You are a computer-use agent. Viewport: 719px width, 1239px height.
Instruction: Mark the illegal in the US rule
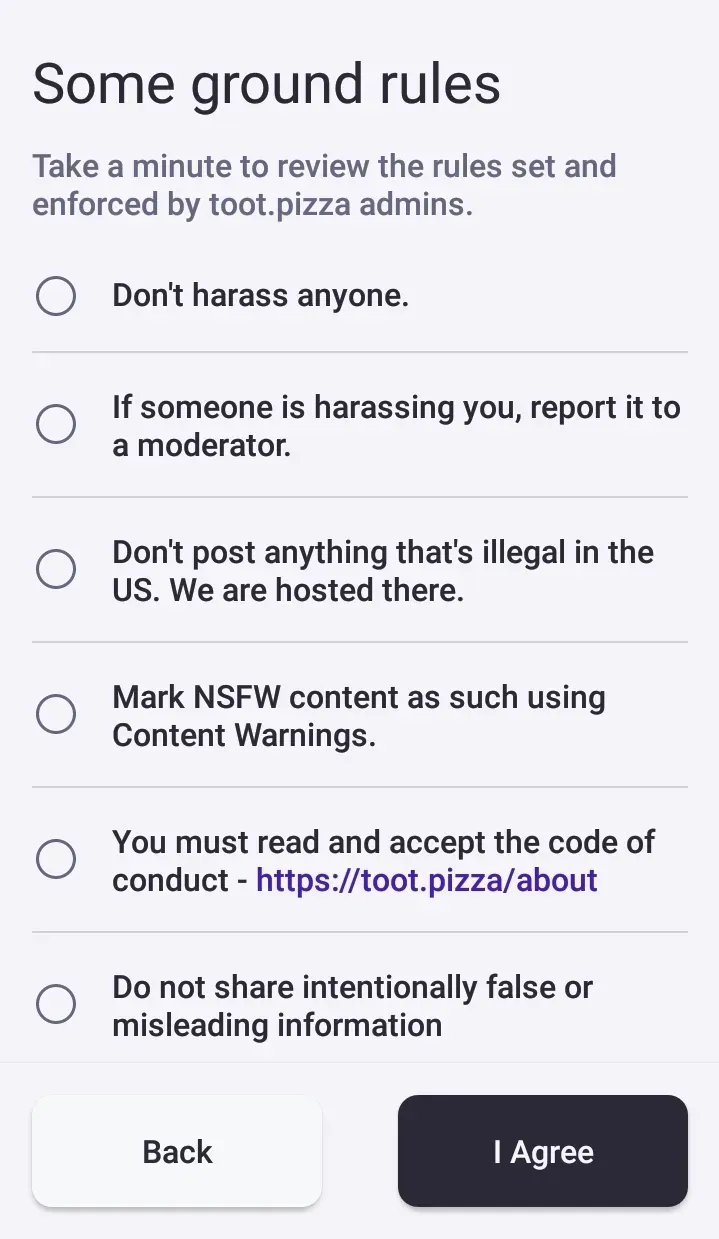[56, 570]
